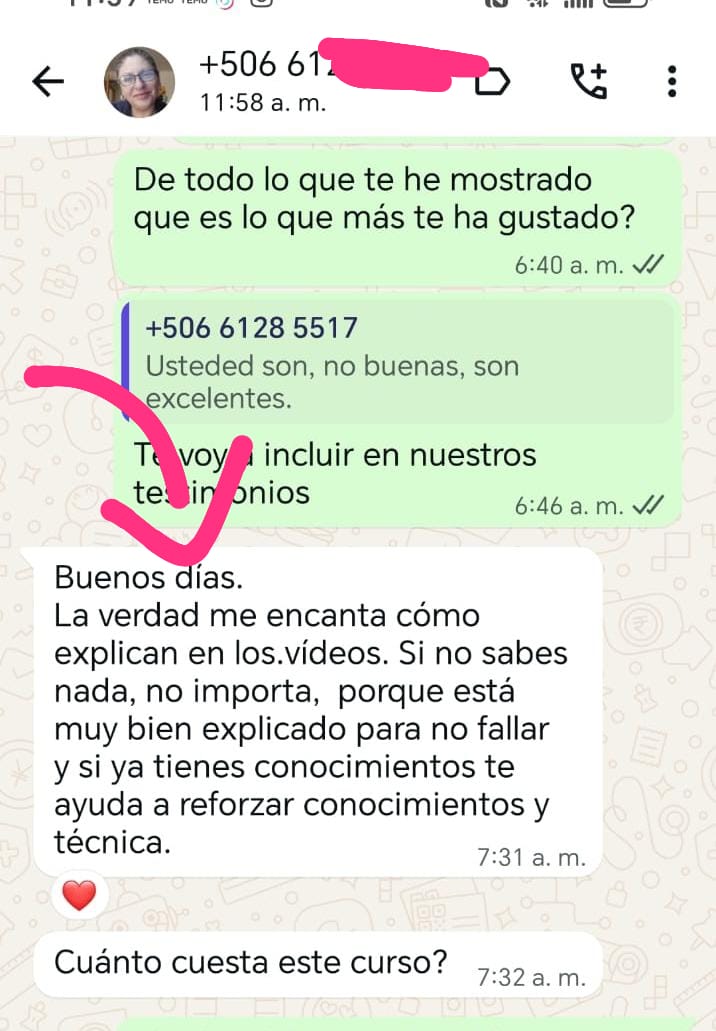Open the contact's profile photo

pos(139,82)
